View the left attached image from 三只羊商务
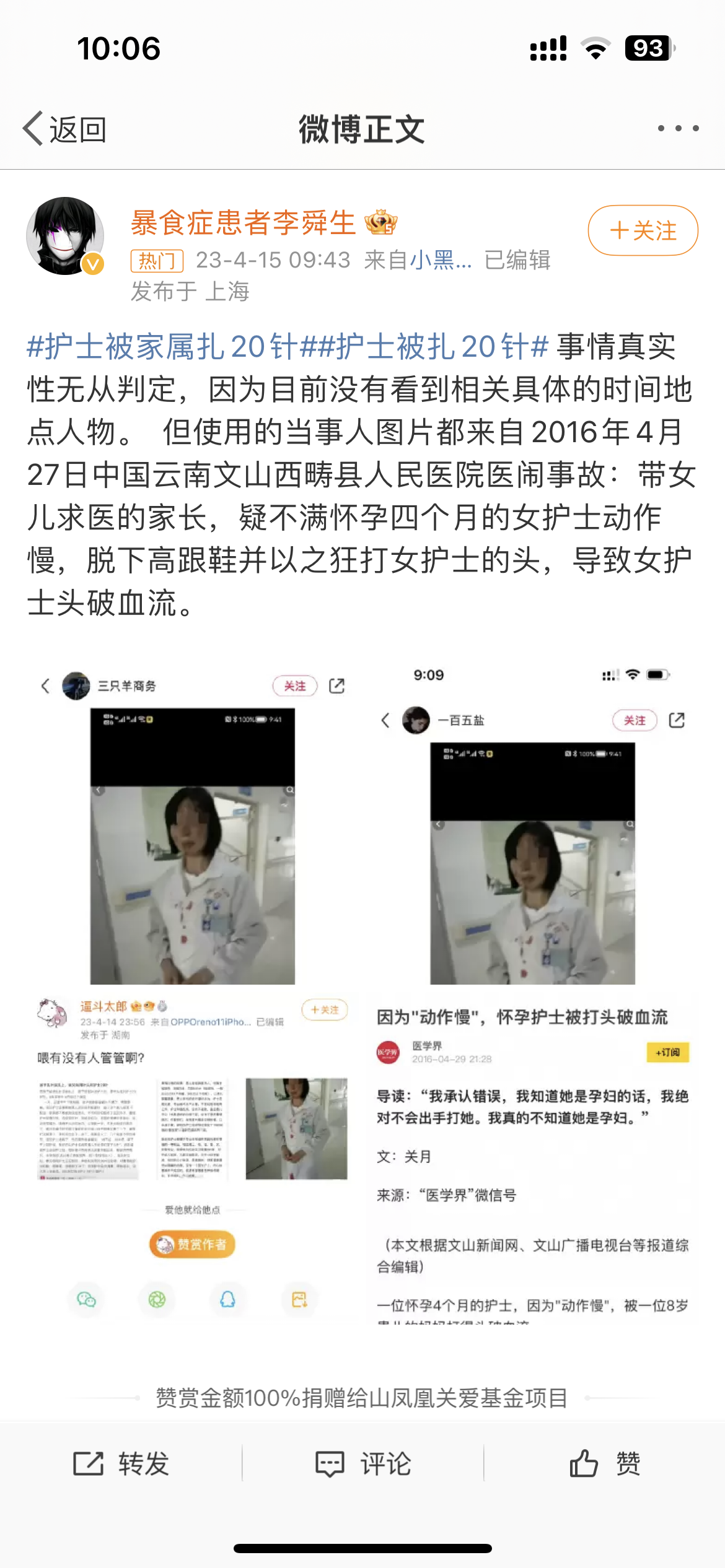725x1568 pixels. 193,991
